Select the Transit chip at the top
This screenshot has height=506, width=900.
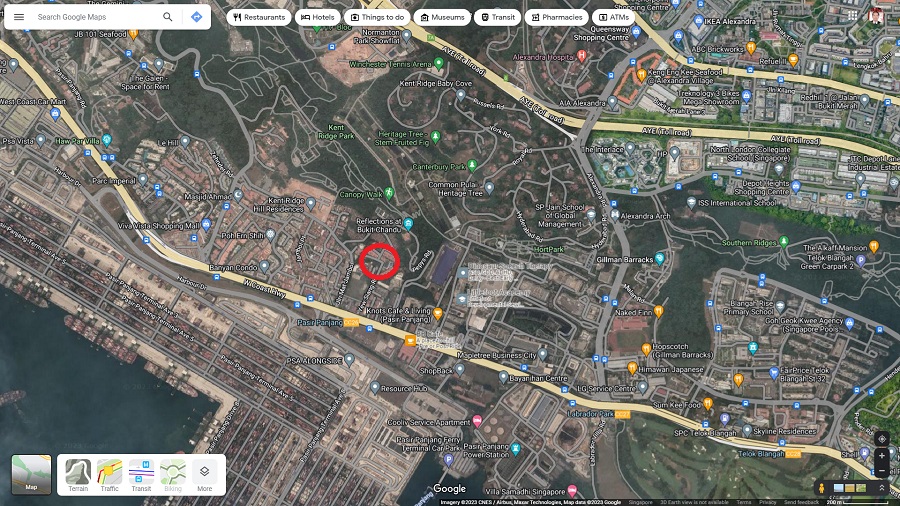coord(497,17)
